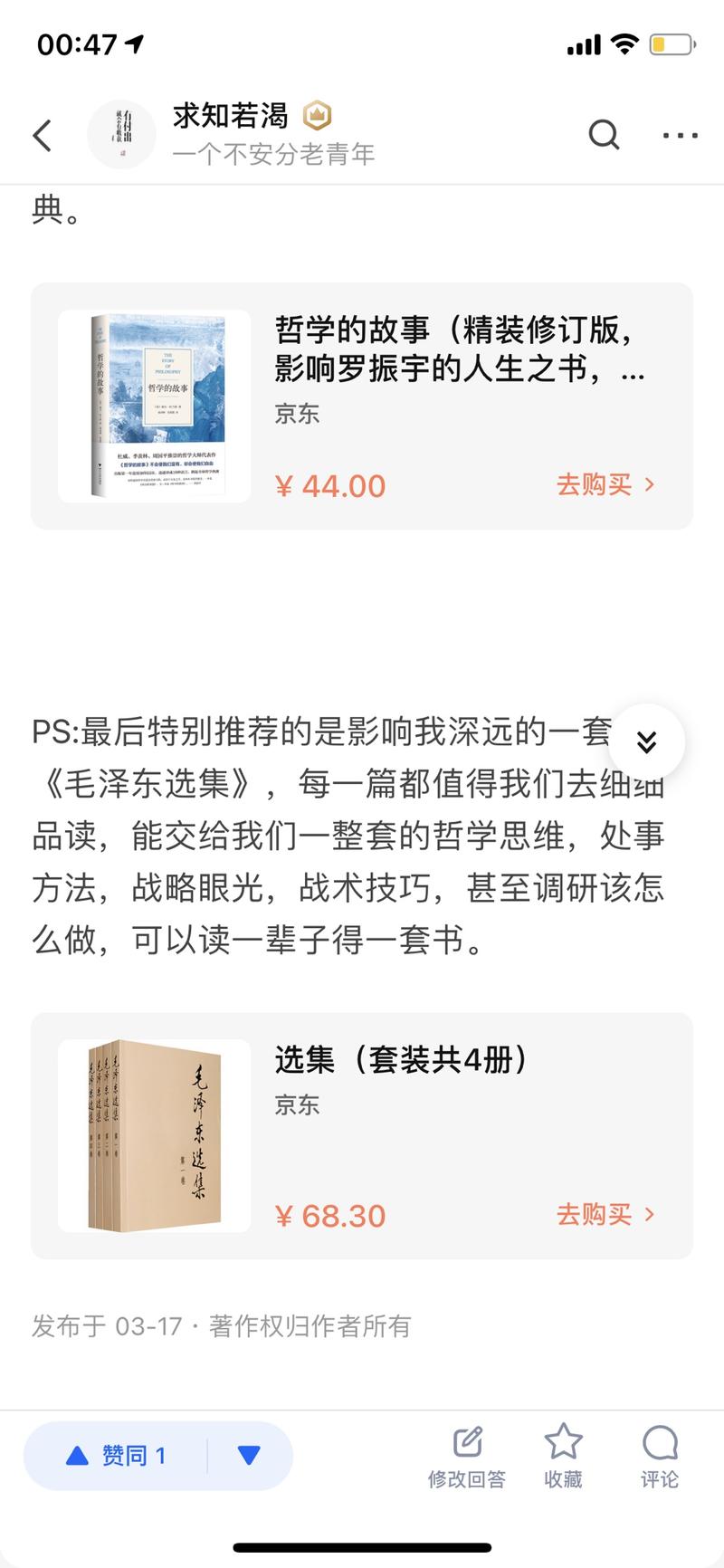Open author profile via avatar image

pos(122,134)
